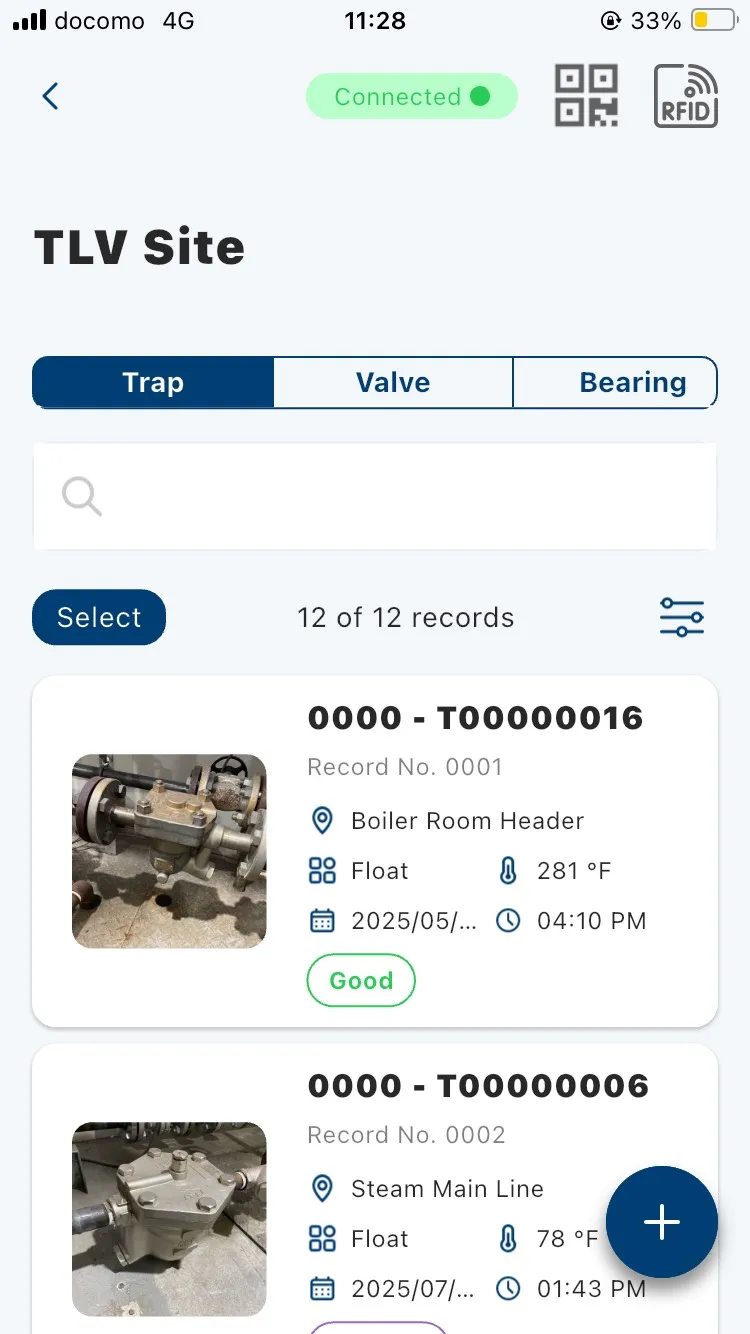Tap the back chevron arrow
Viewport: 750px width, 1334px height.
[x=50, y=95]
